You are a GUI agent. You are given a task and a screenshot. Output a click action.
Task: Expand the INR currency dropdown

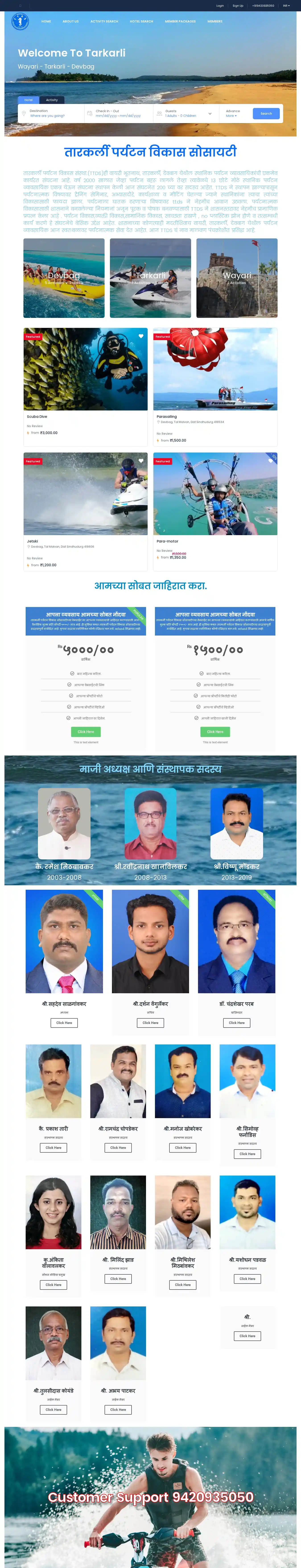286,6
